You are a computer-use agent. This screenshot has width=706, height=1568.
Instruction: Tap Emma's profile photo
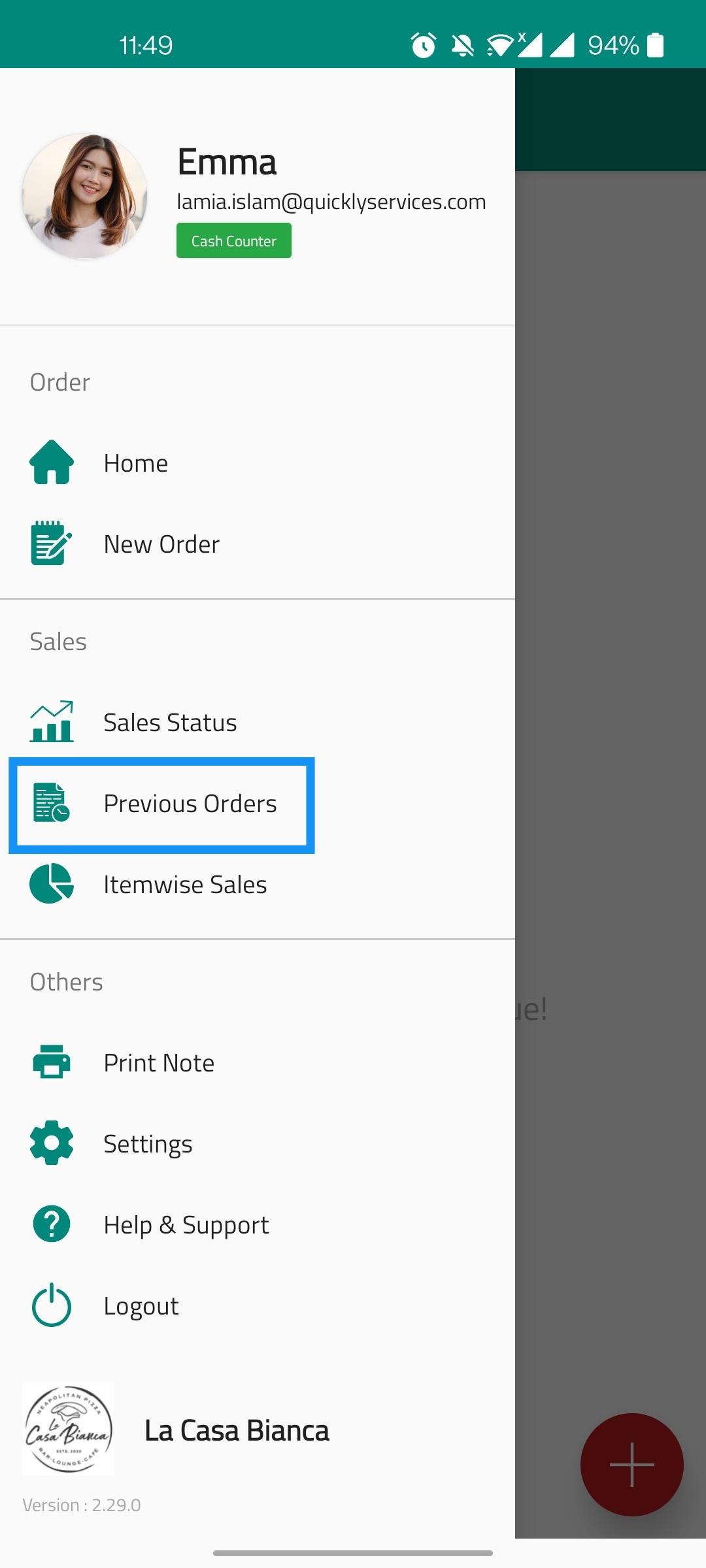tap(84, 197)
